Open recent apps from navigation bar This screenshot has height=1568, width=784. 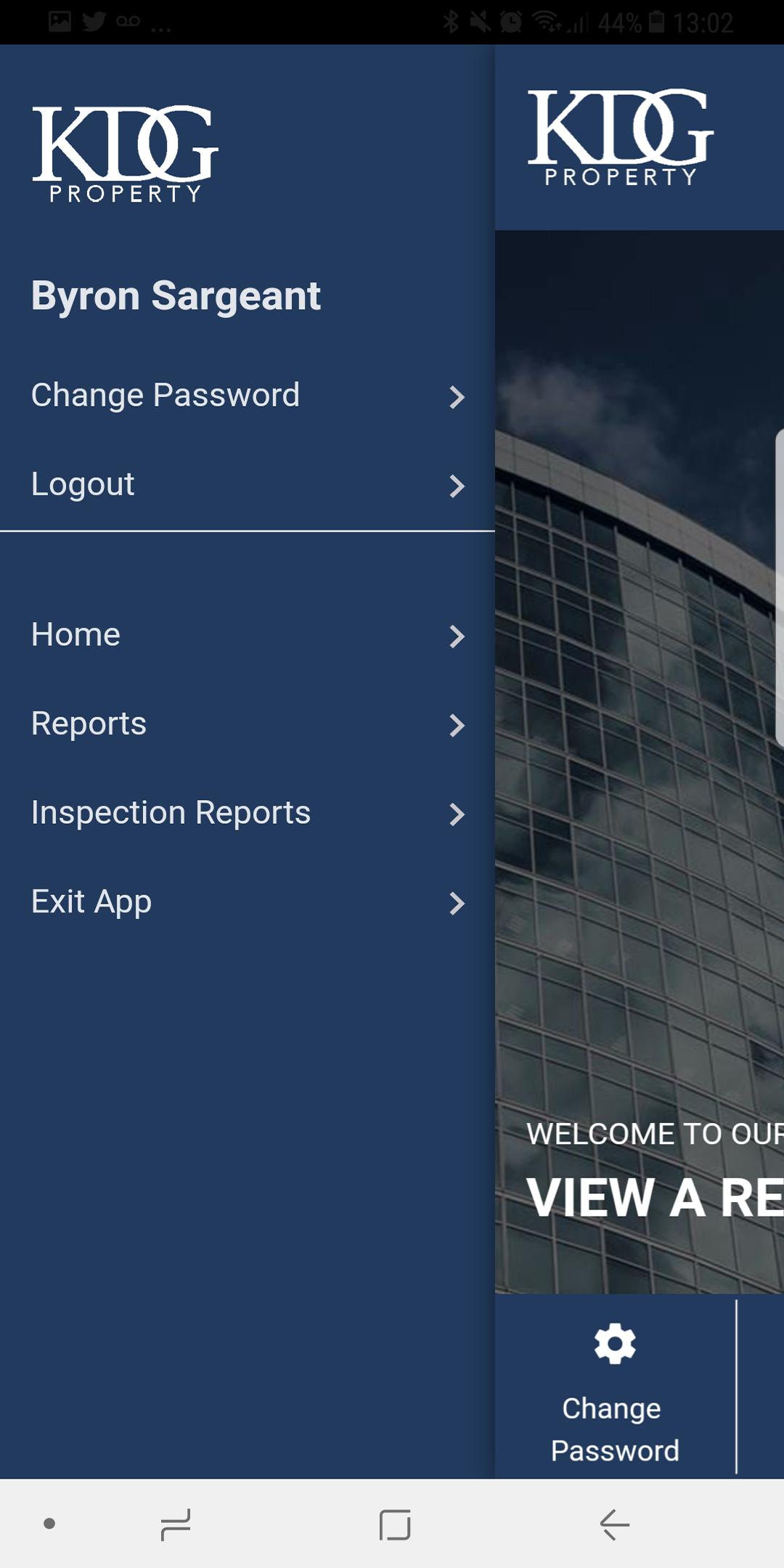coord(176,1524)
